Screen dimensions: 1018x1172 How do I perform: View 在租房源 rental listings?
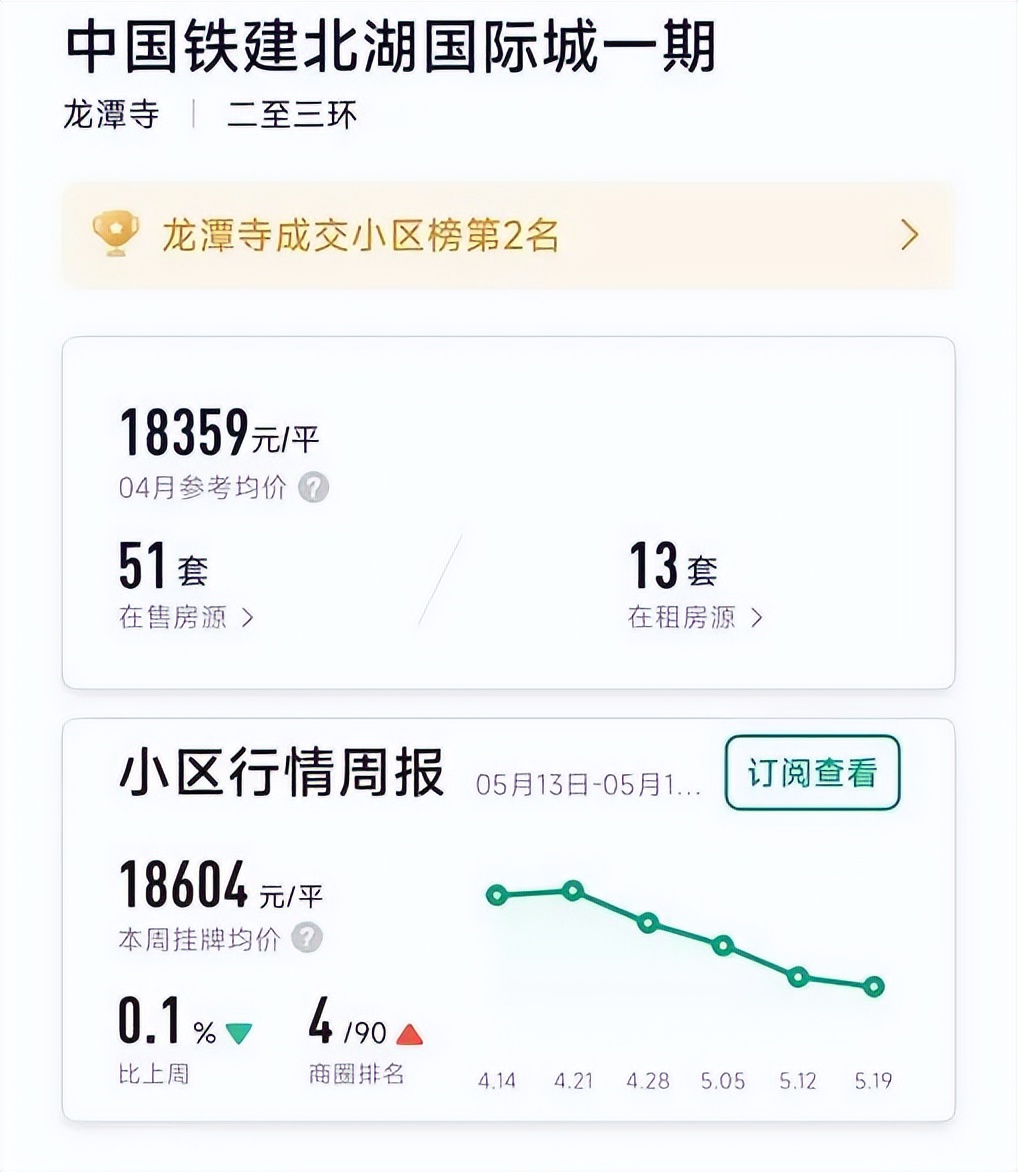(x=695, y=617)
